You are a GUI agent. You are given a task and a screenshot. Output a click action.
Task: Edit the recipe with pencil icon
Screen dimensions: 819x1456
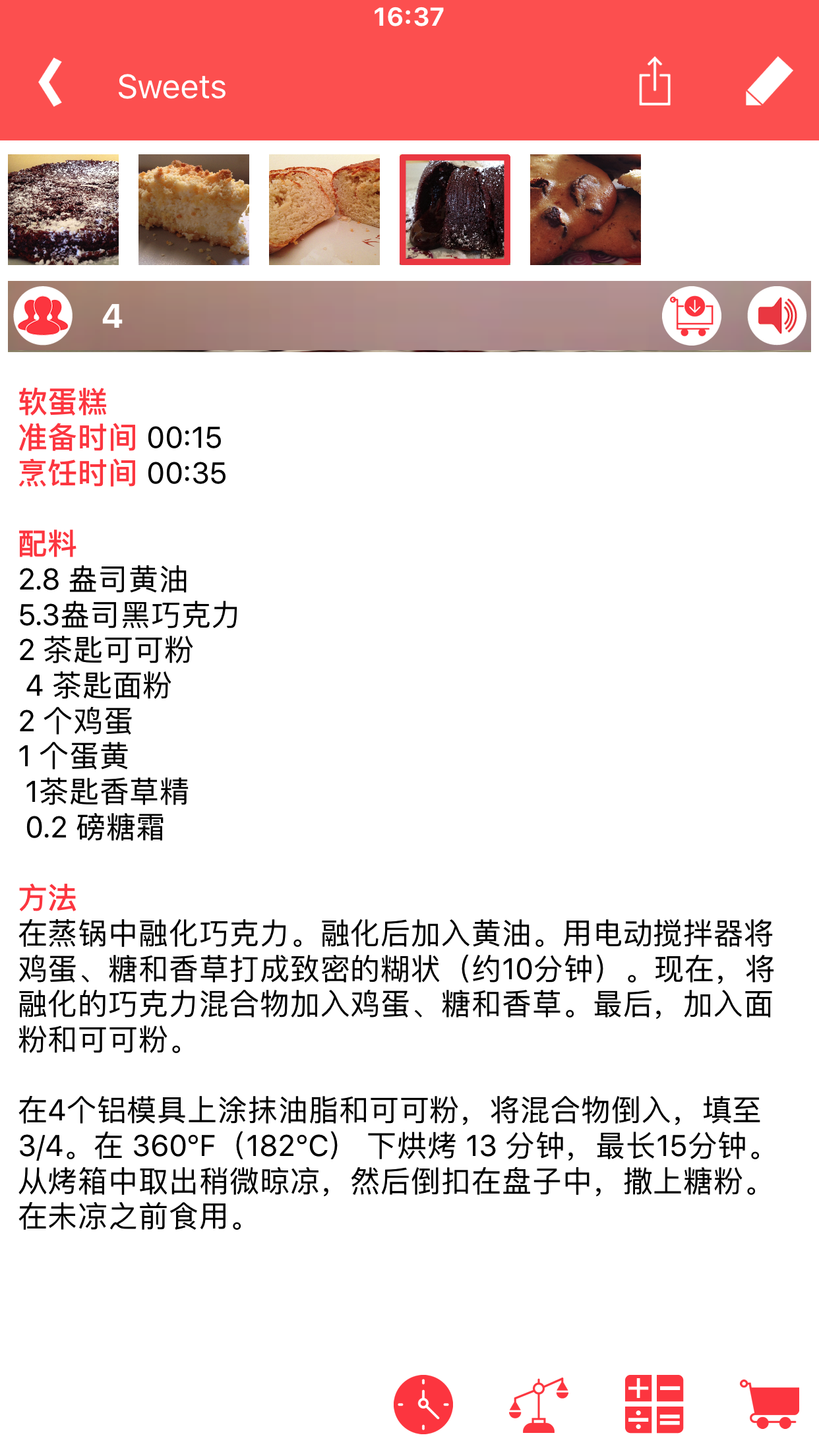click(769, 82)
